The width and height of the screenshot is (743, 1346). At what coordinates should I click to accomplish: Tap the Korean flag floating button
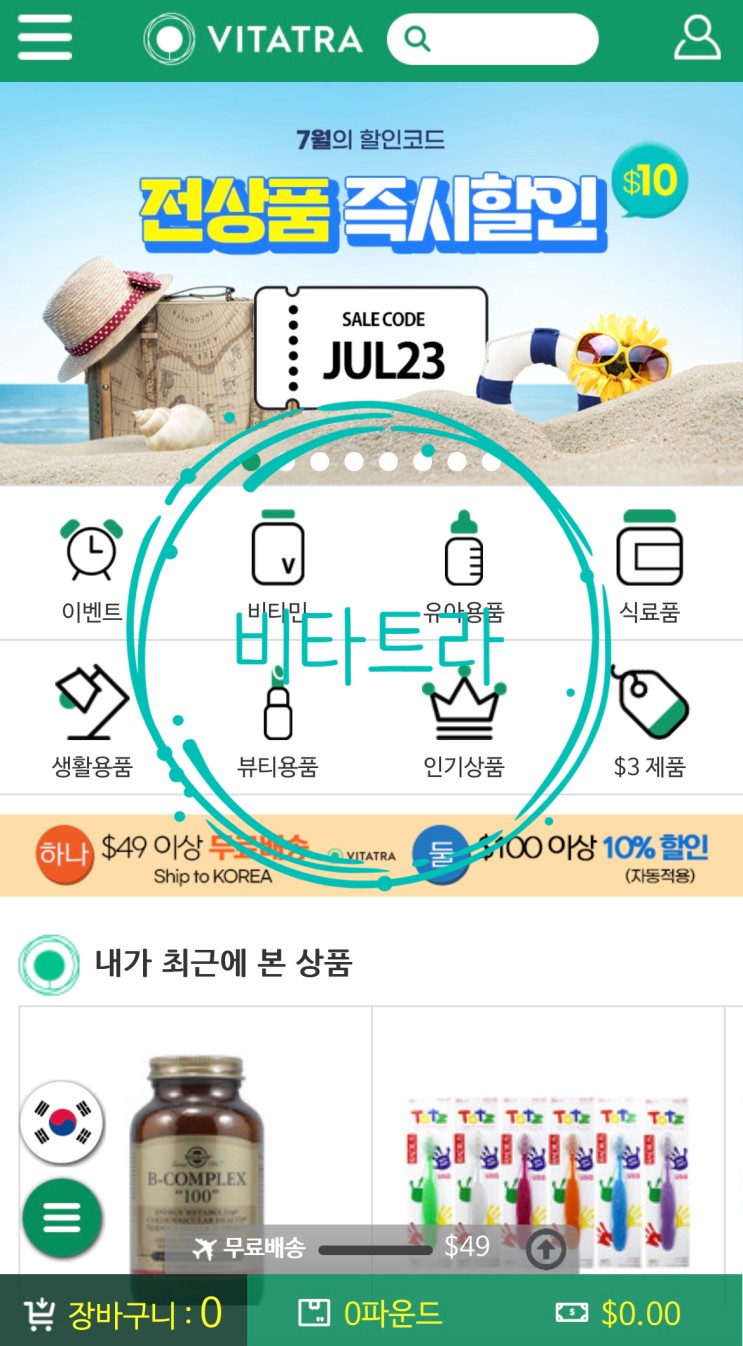click(x=62, y=1122)
